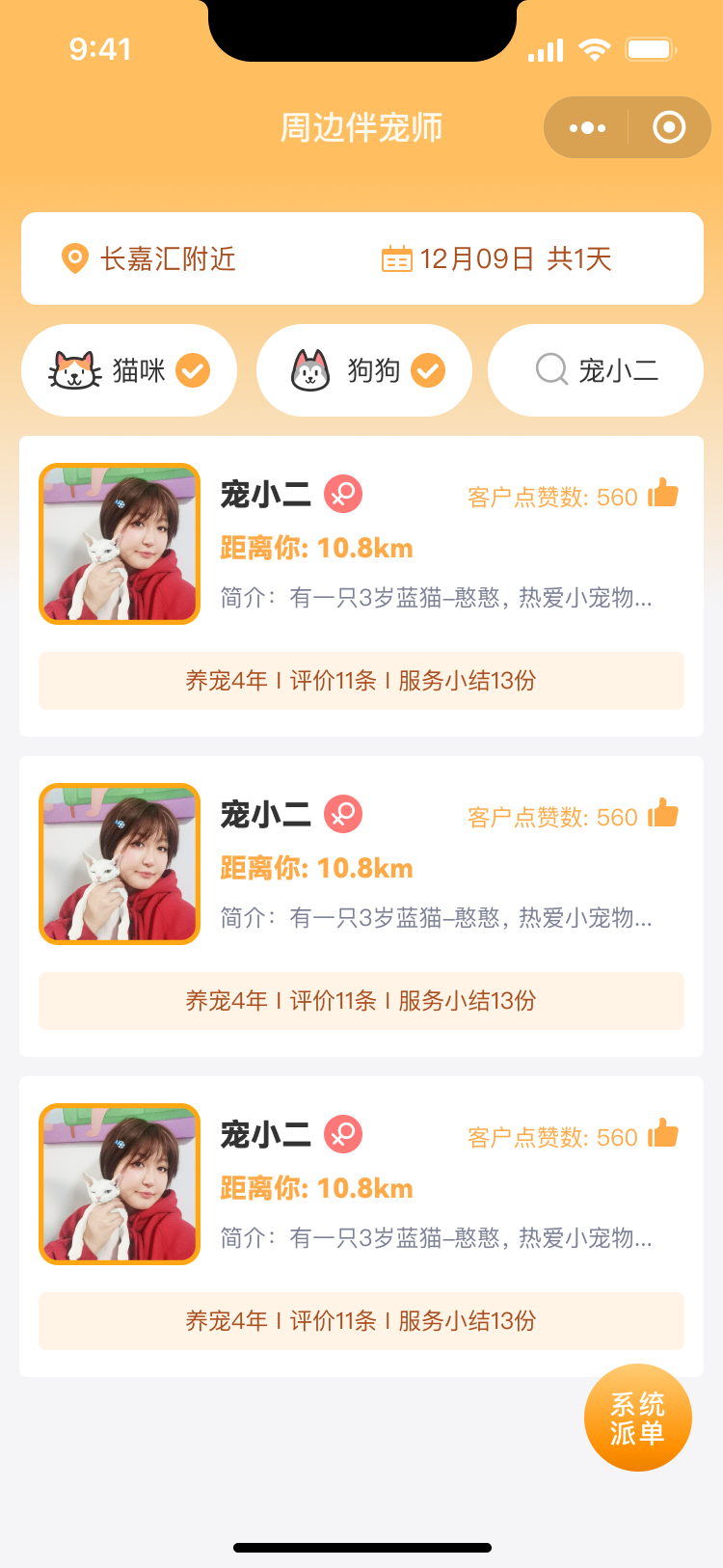
Task: Tap the 系统派单 floating button
Action: [637, 1418]
